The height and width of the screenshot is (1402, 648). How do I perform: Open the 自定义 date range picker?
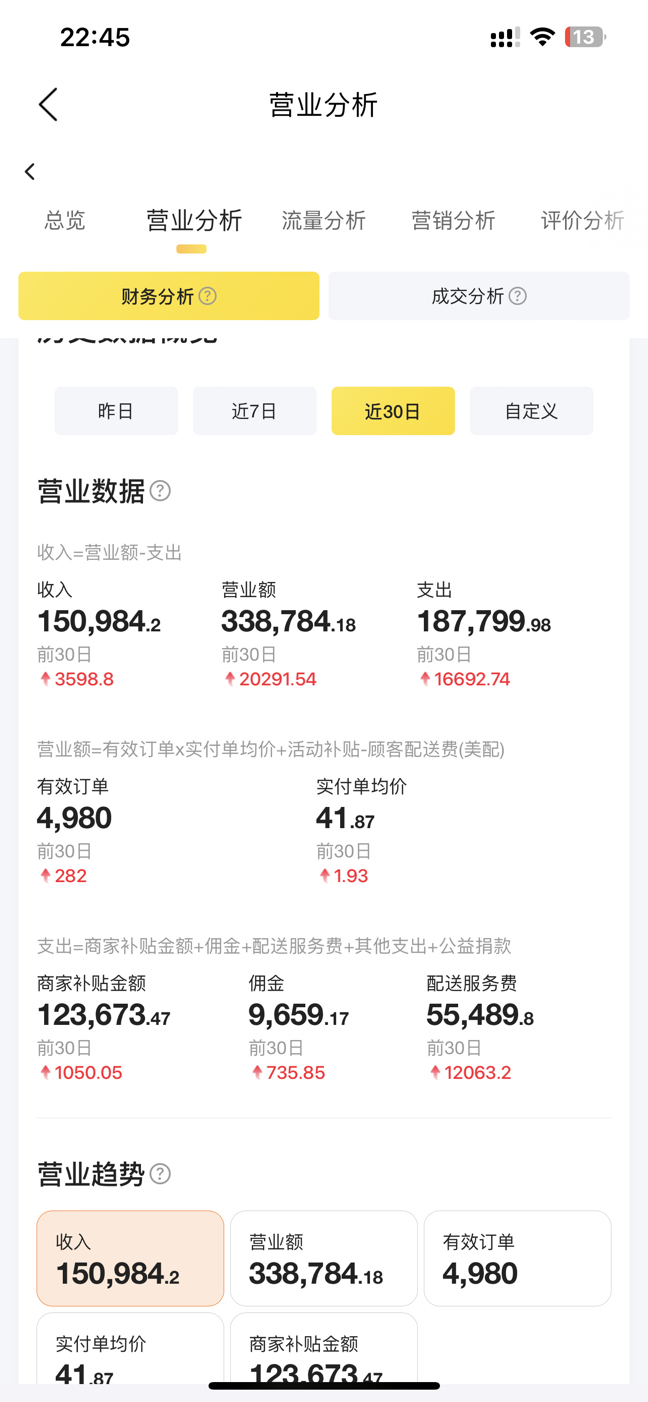[531, 411]
